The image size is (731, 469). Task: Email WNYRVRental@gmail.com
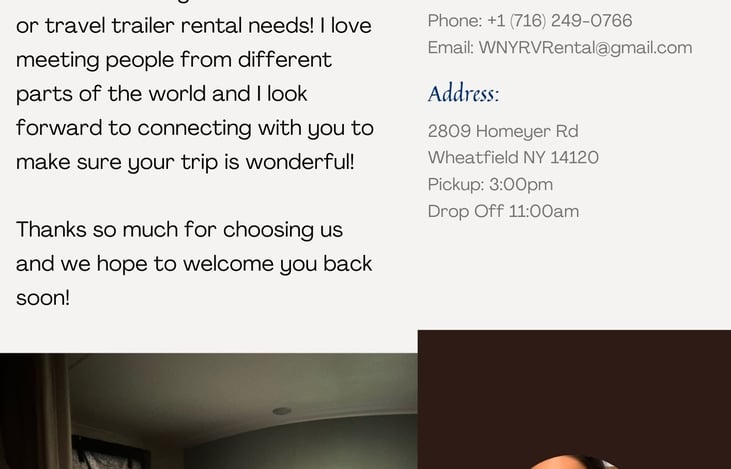point(585,48)
